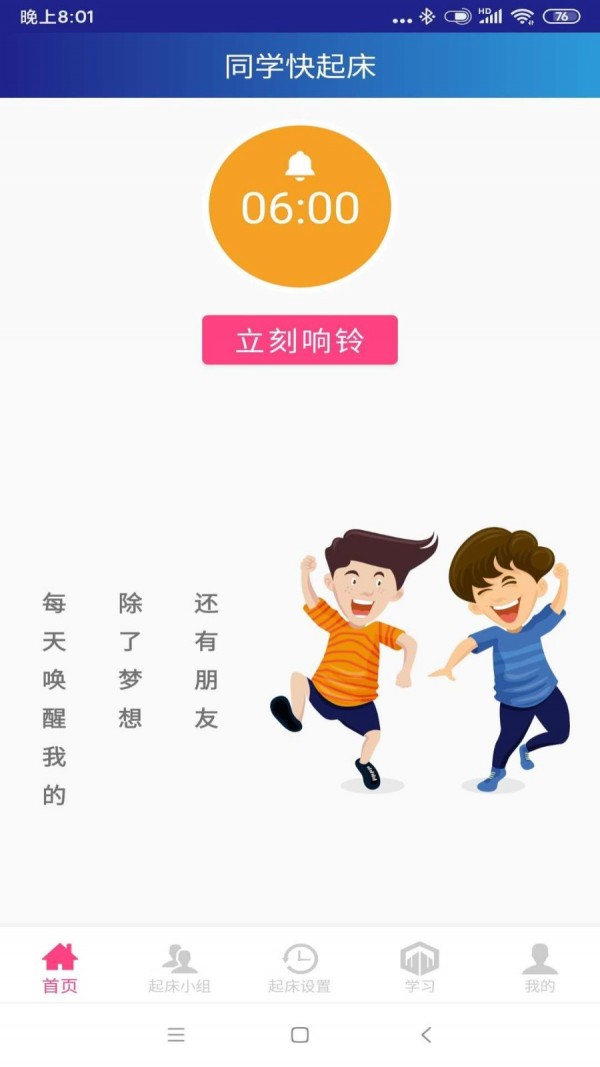The height and width of the screenshot is (1067, 600).
Task: Tap the 立刻响铃 button
Action: pos(300,340)
